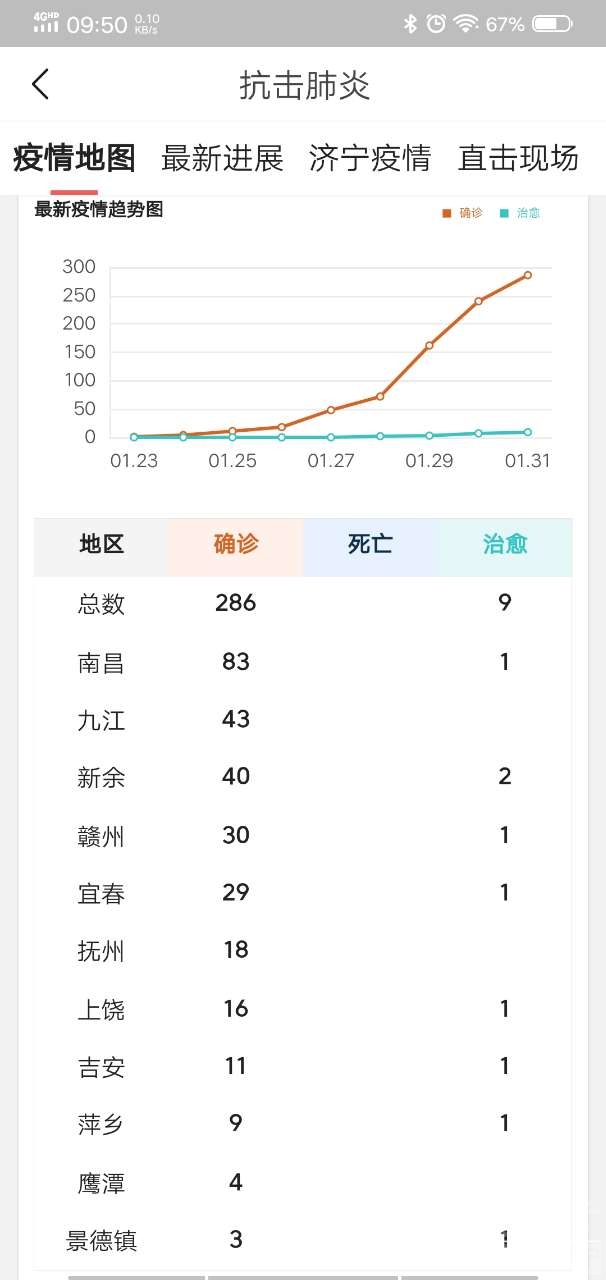606x1280 pixels.
Task: Open the 济宁疫情 tab
Action: coord(370,158)
